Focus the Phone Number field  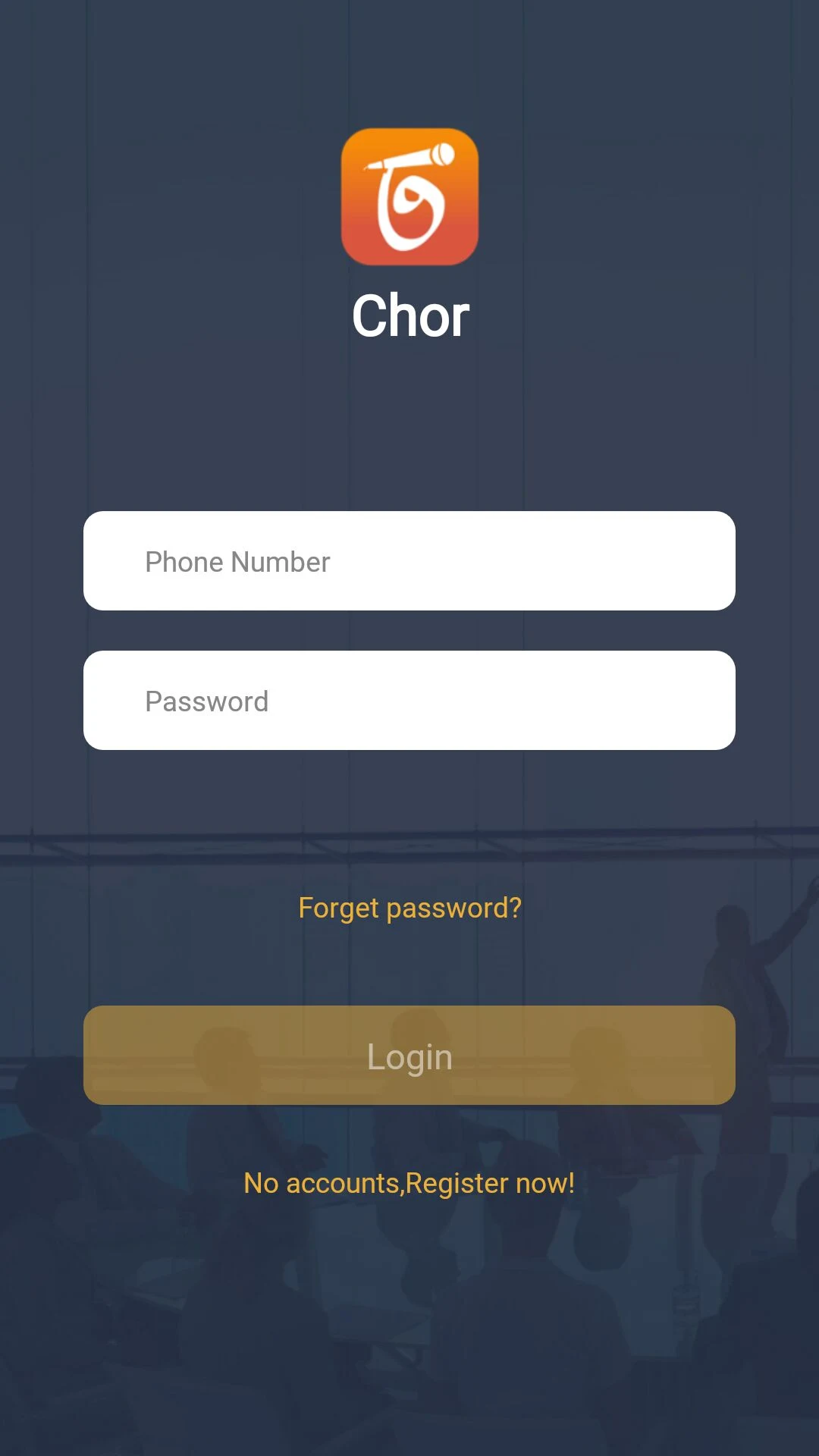[409, 561]
